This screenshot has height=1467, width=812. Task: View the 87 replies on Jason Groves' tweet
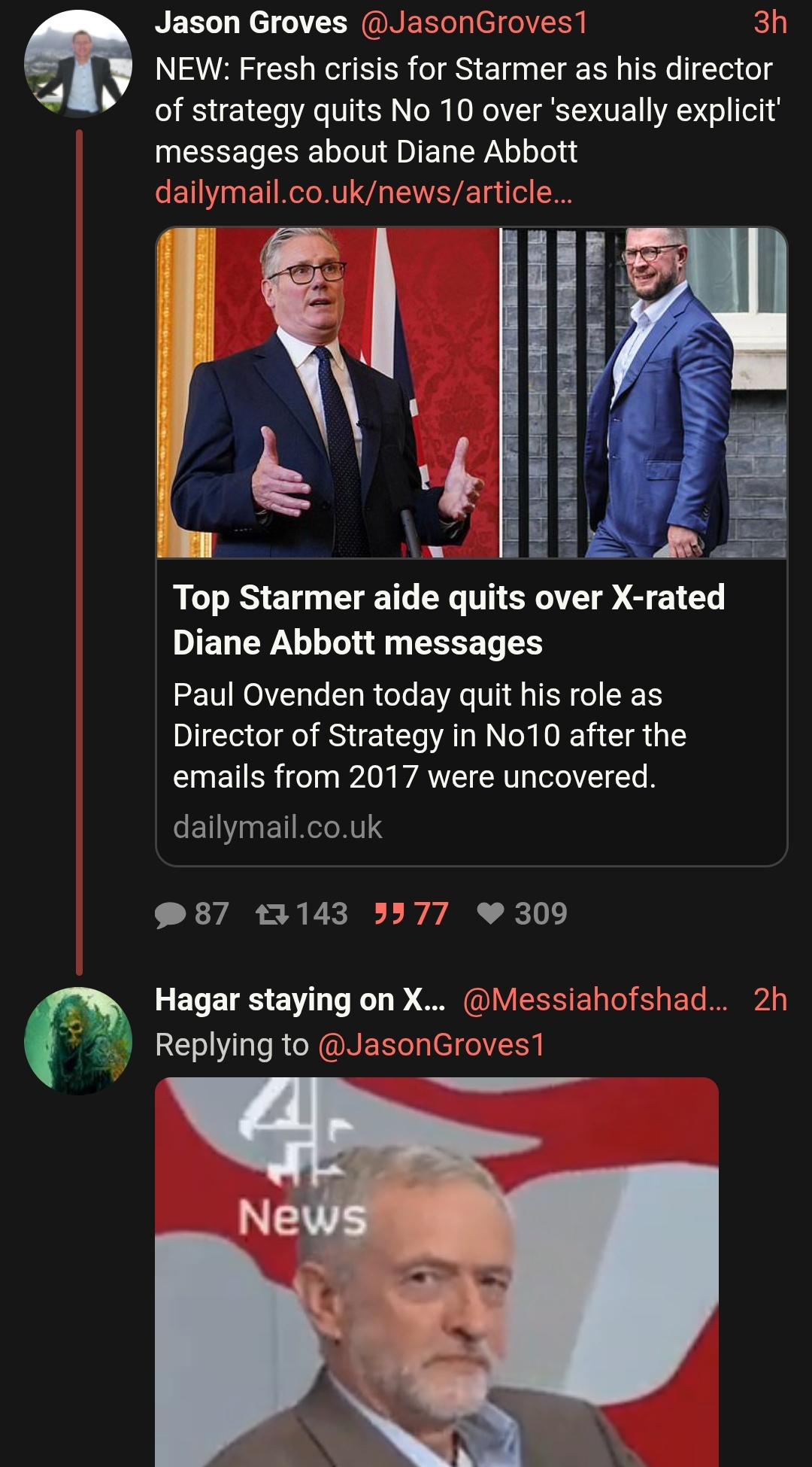pyautogui.click(x=192, y=913)
